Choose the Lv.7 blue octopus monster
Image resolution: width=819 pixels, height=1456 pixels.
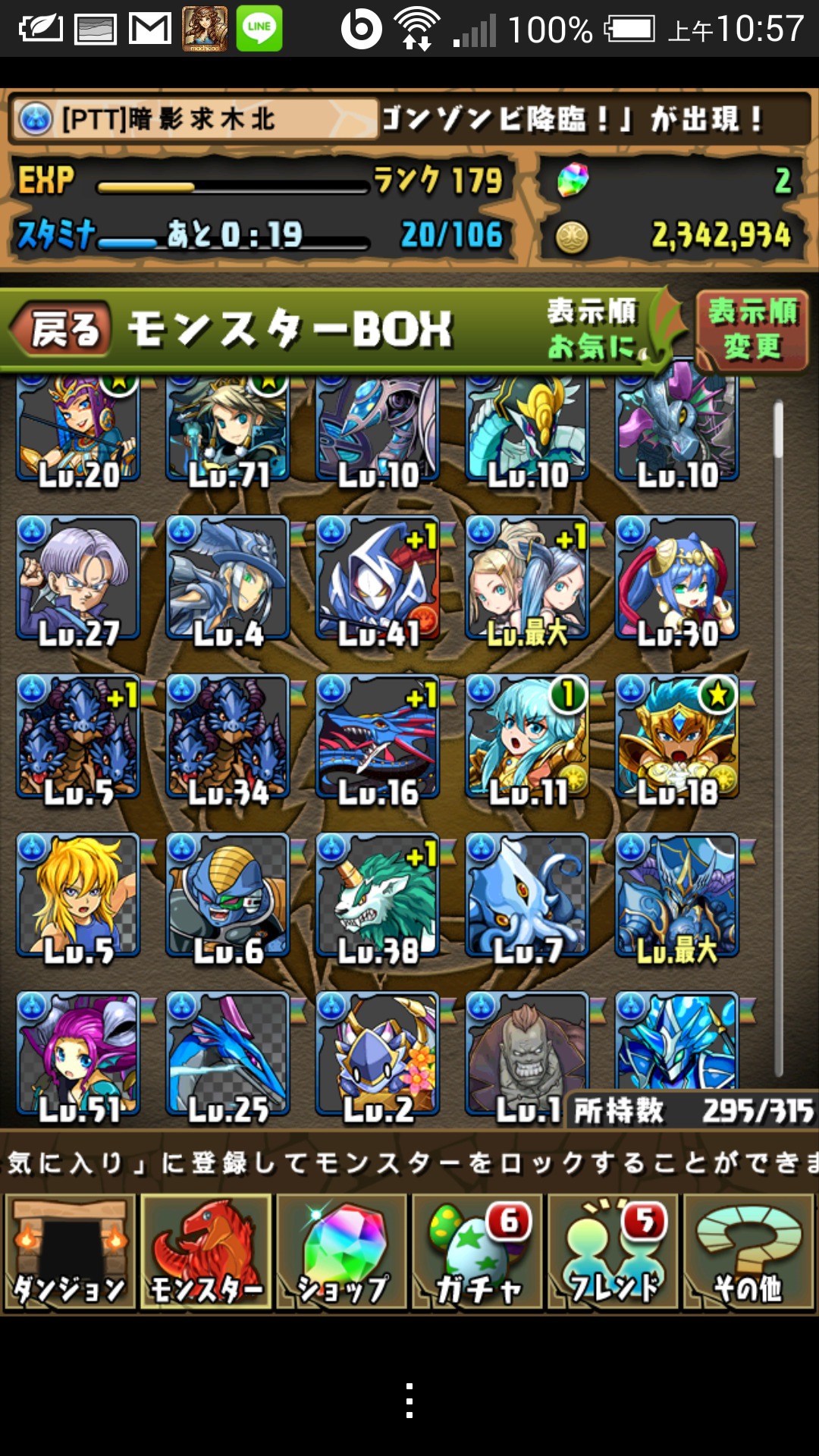coord(527,896)
